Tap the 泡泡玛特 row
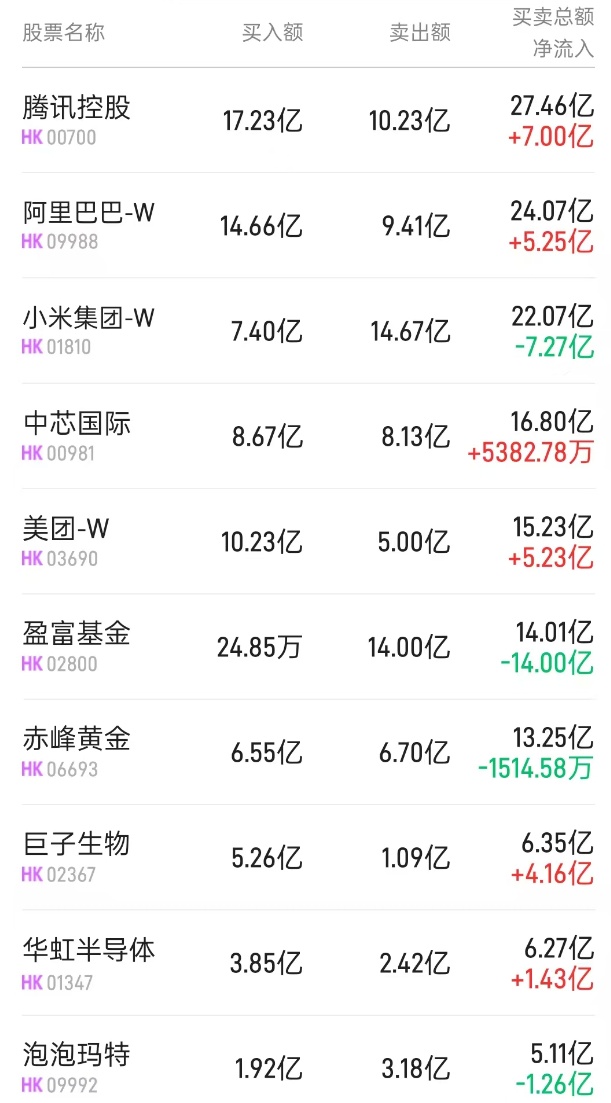Image resolution: width=611 pixels, height=1103 pixels. point(77,1056)
